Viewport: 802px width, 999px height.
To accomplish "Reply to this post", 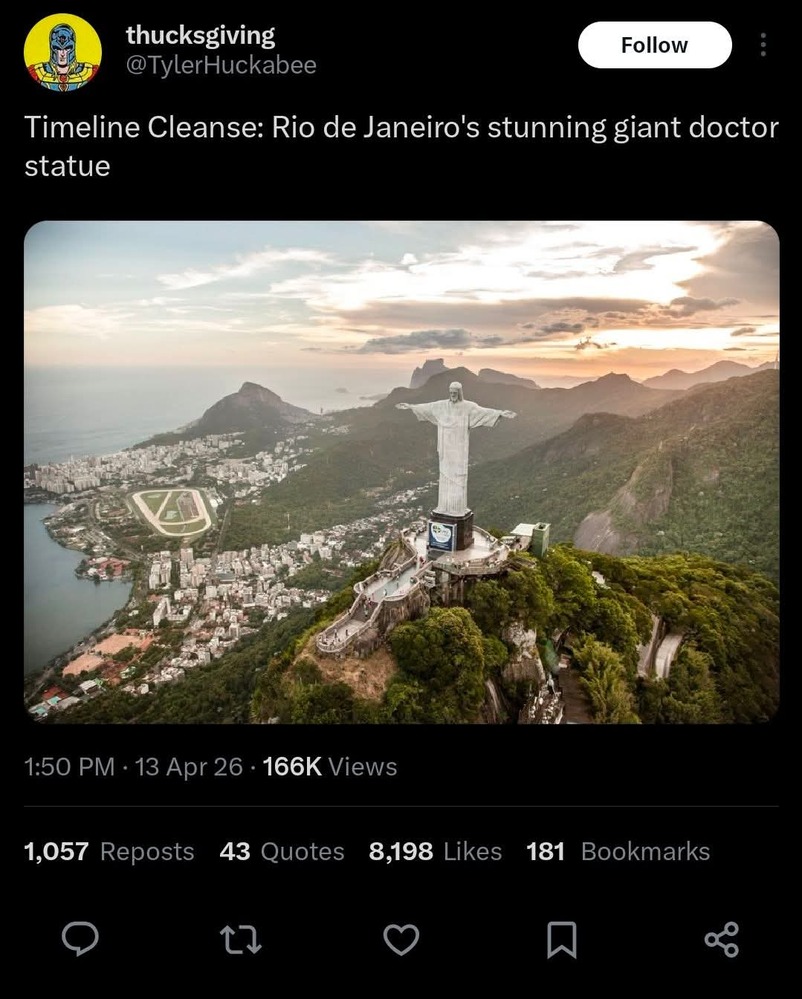I will point(80,939).
